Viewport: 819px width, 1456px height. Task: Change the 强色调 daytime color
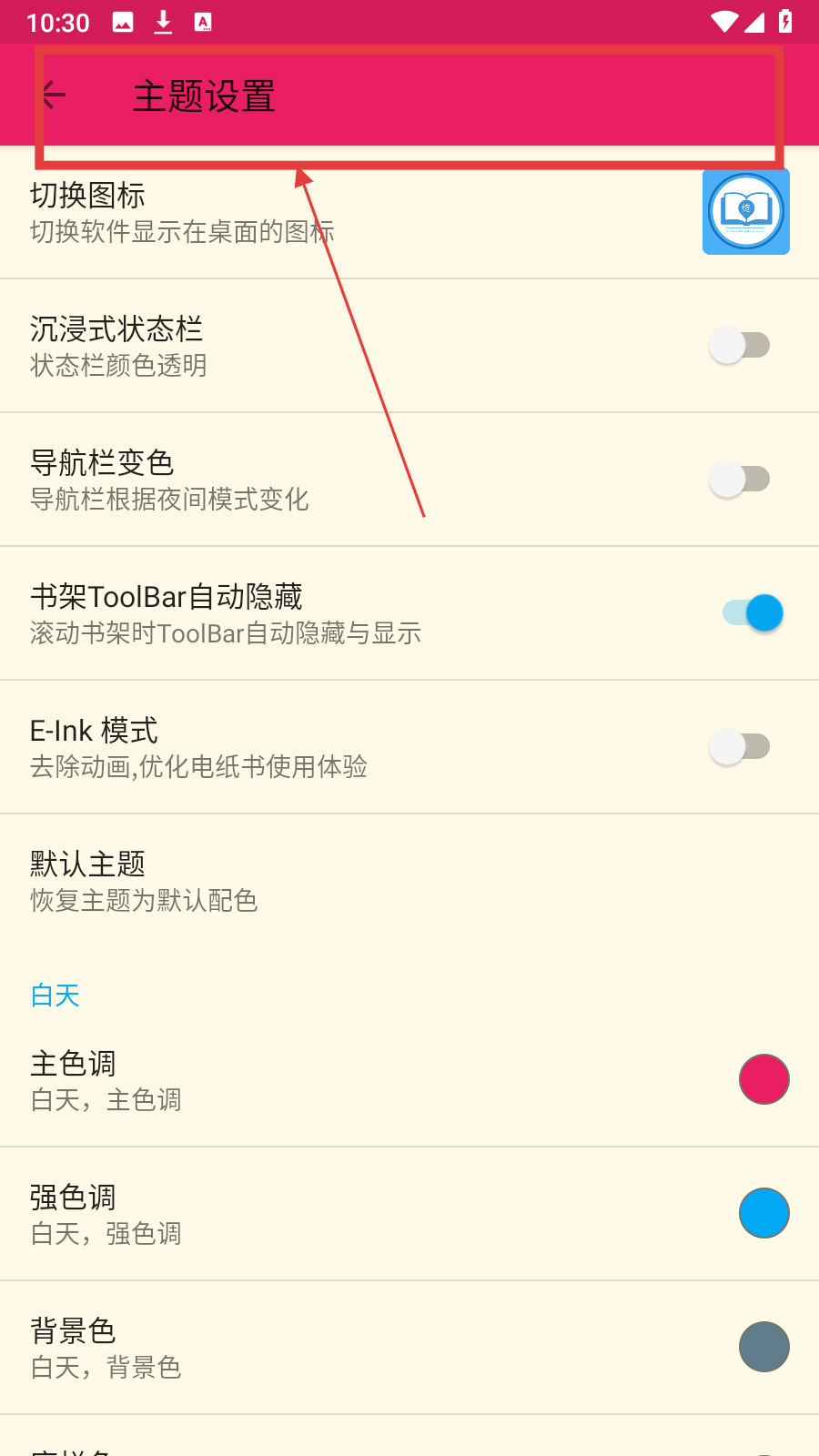764,1213
